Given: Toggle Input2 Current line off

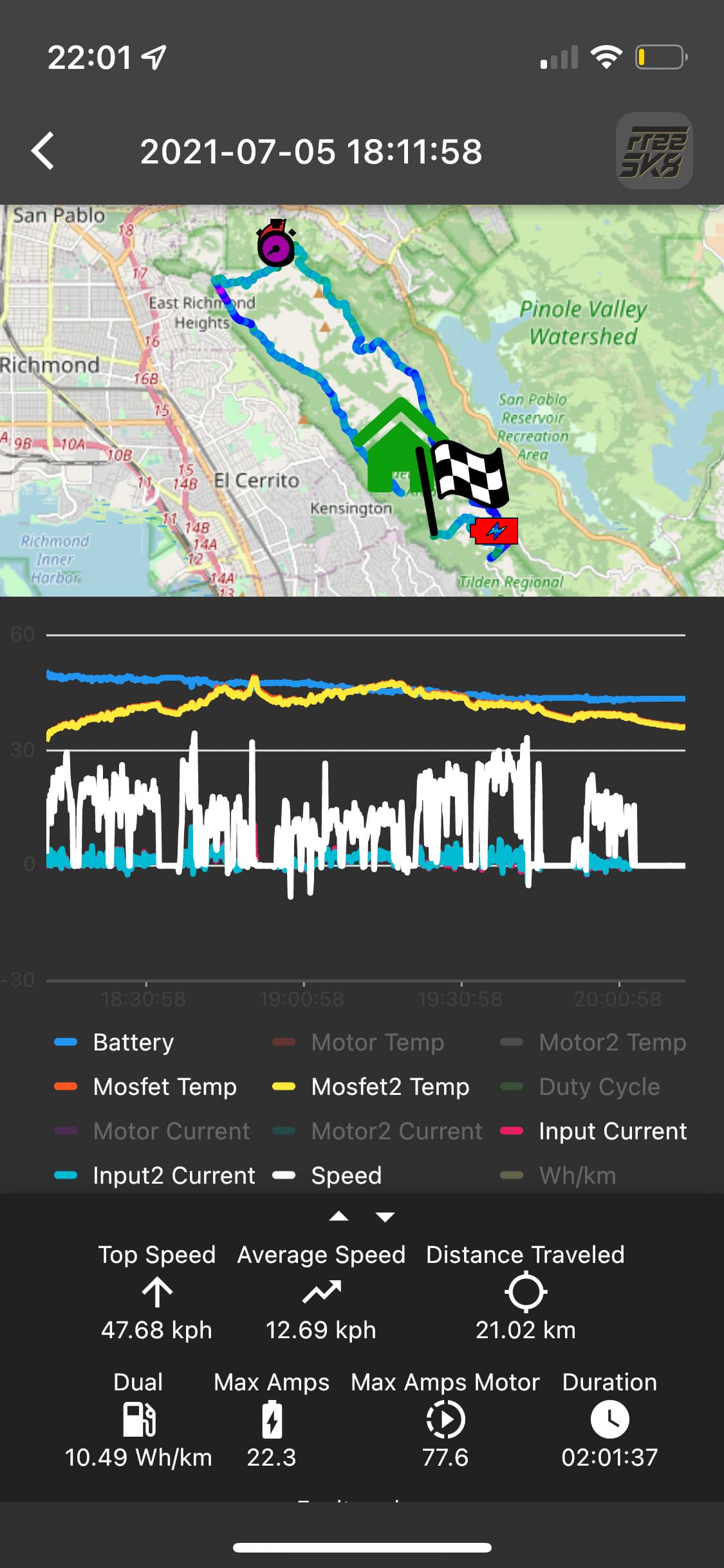Looking at the screenshot, I should 154,1175.
